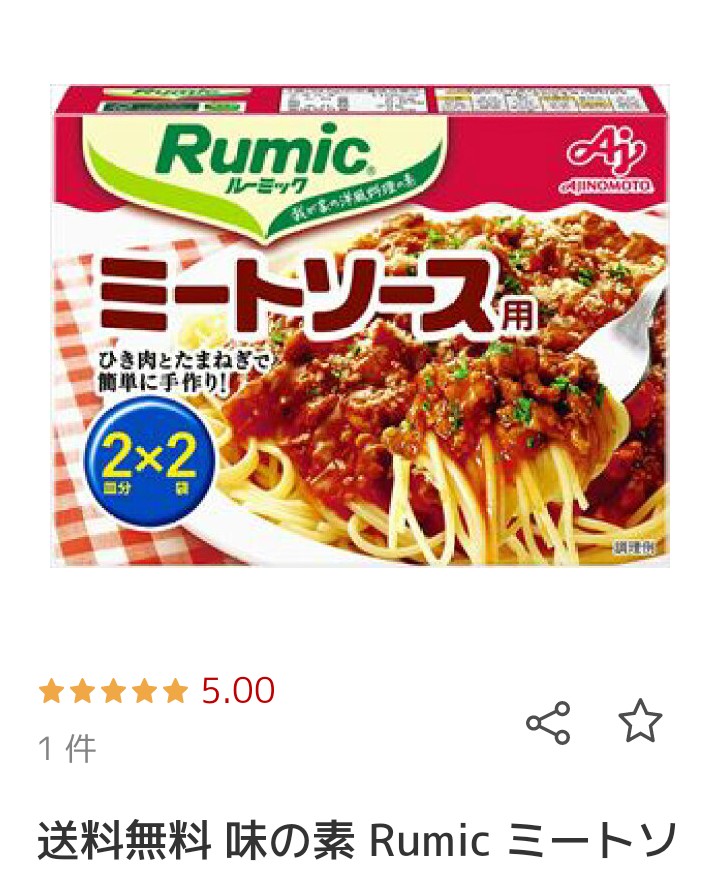Add product to favorites with star
The height and width of the screenshot is (875, 720).
click(640, 721)
